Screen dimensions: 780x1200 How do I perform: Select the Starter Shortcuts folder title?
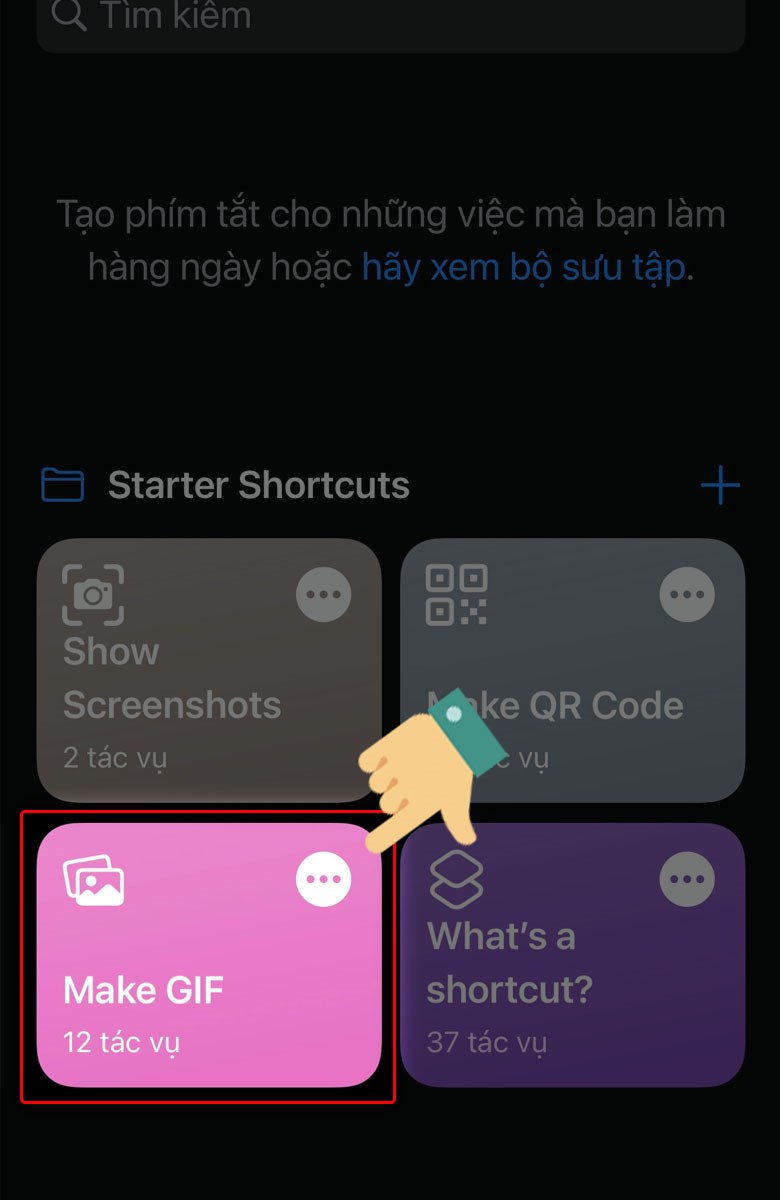tap(261, 484)
